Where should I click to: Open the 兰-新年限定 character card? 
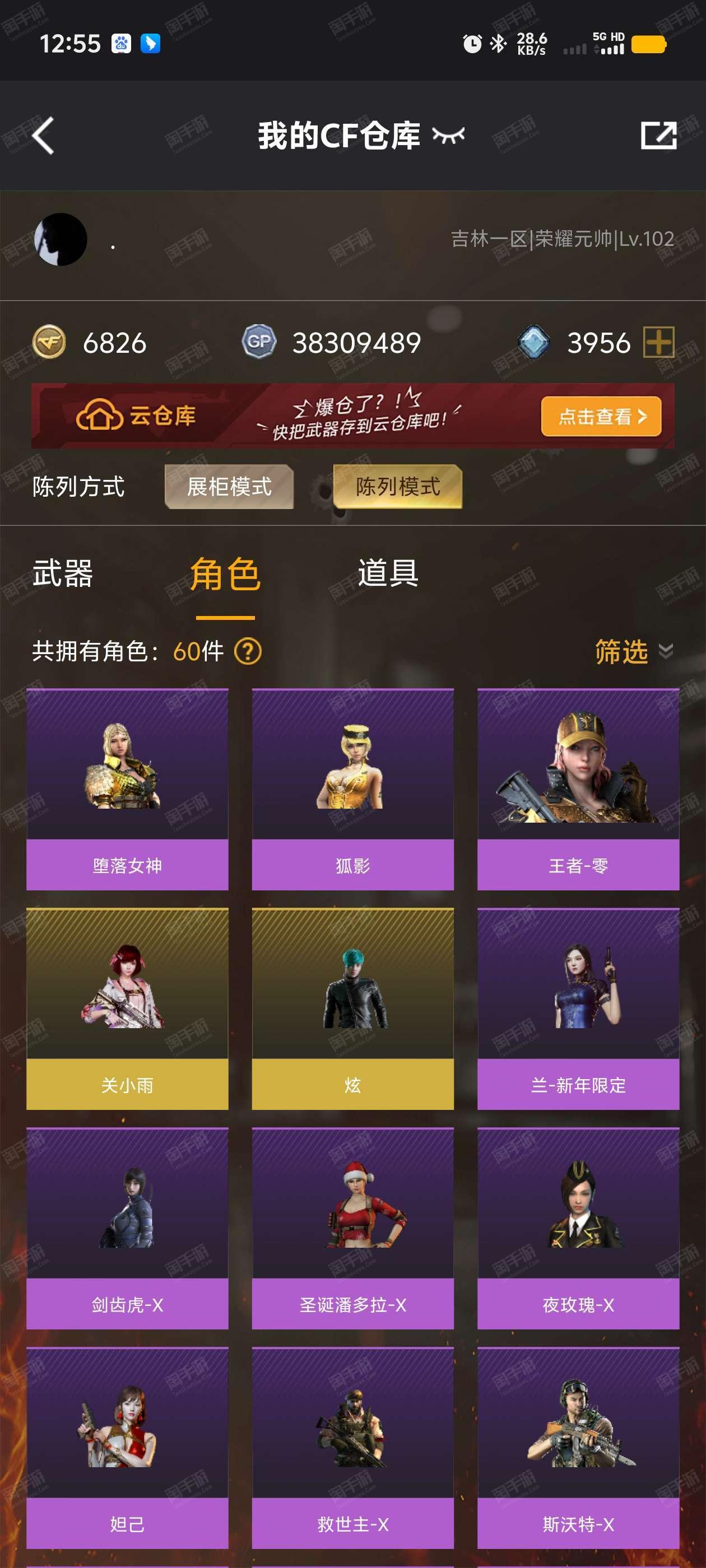click(x=578, y=1009)
